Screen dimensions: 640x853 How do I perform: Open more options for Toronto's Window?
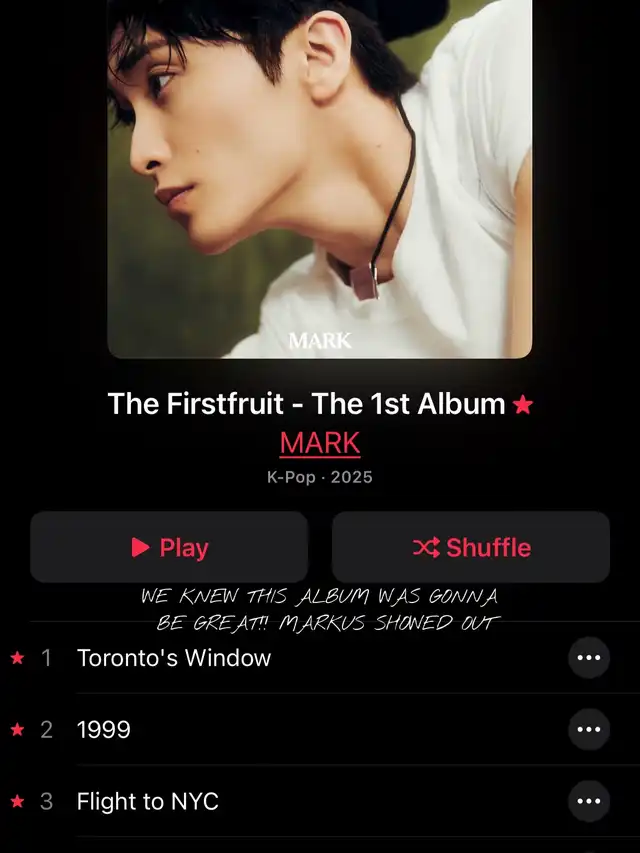tap(589, 658)
